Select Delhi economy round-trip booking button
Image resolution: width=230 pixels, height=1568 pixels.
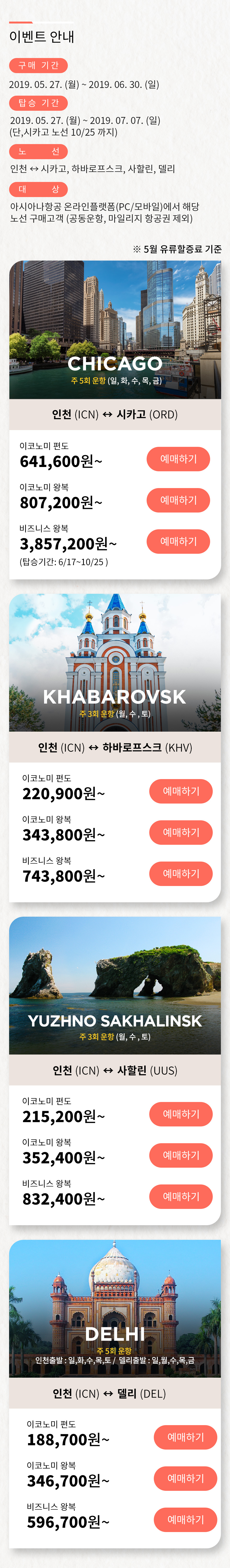coord(185,1479)
